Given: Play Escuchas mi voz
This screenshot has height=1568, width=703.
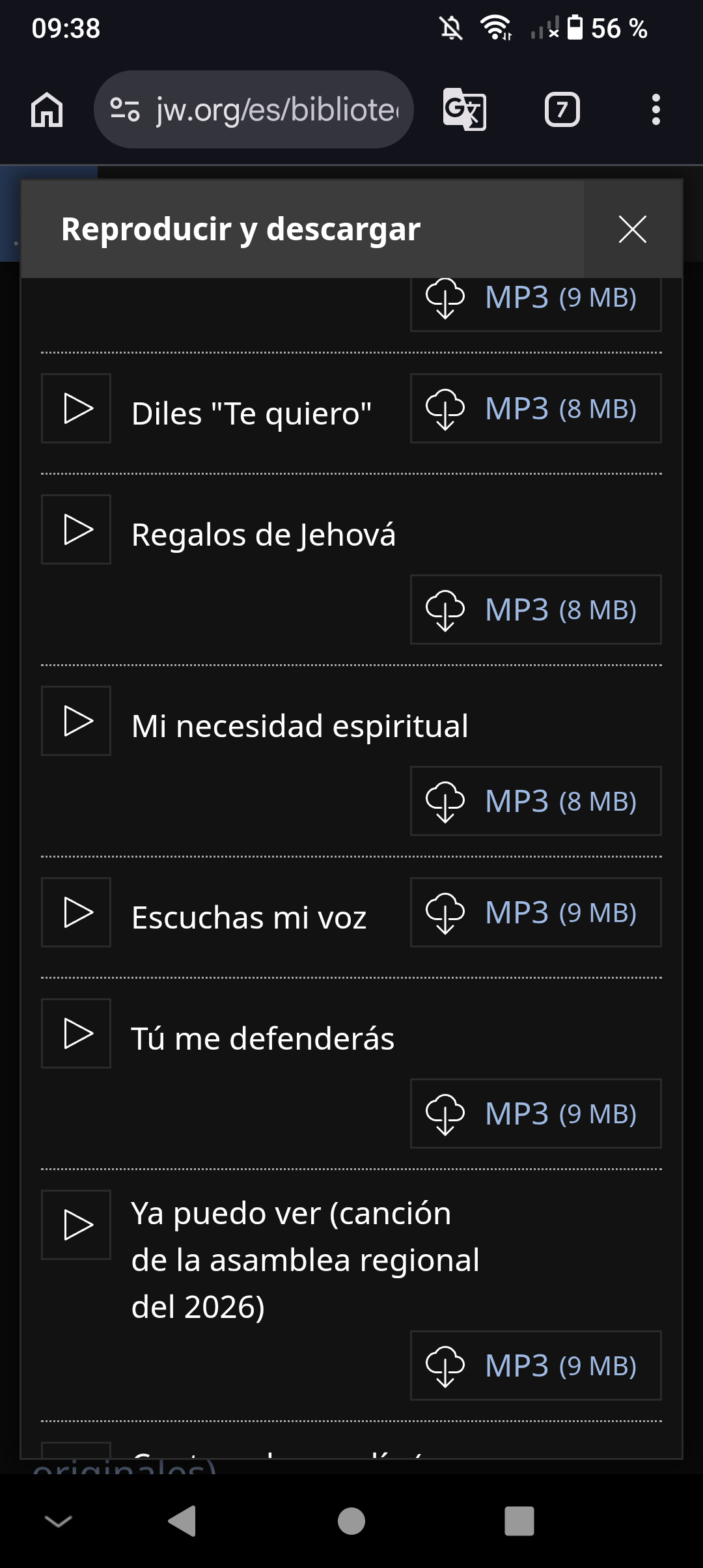Looking at the screenshot, I should pyautogui.click(x=76, y=912).
